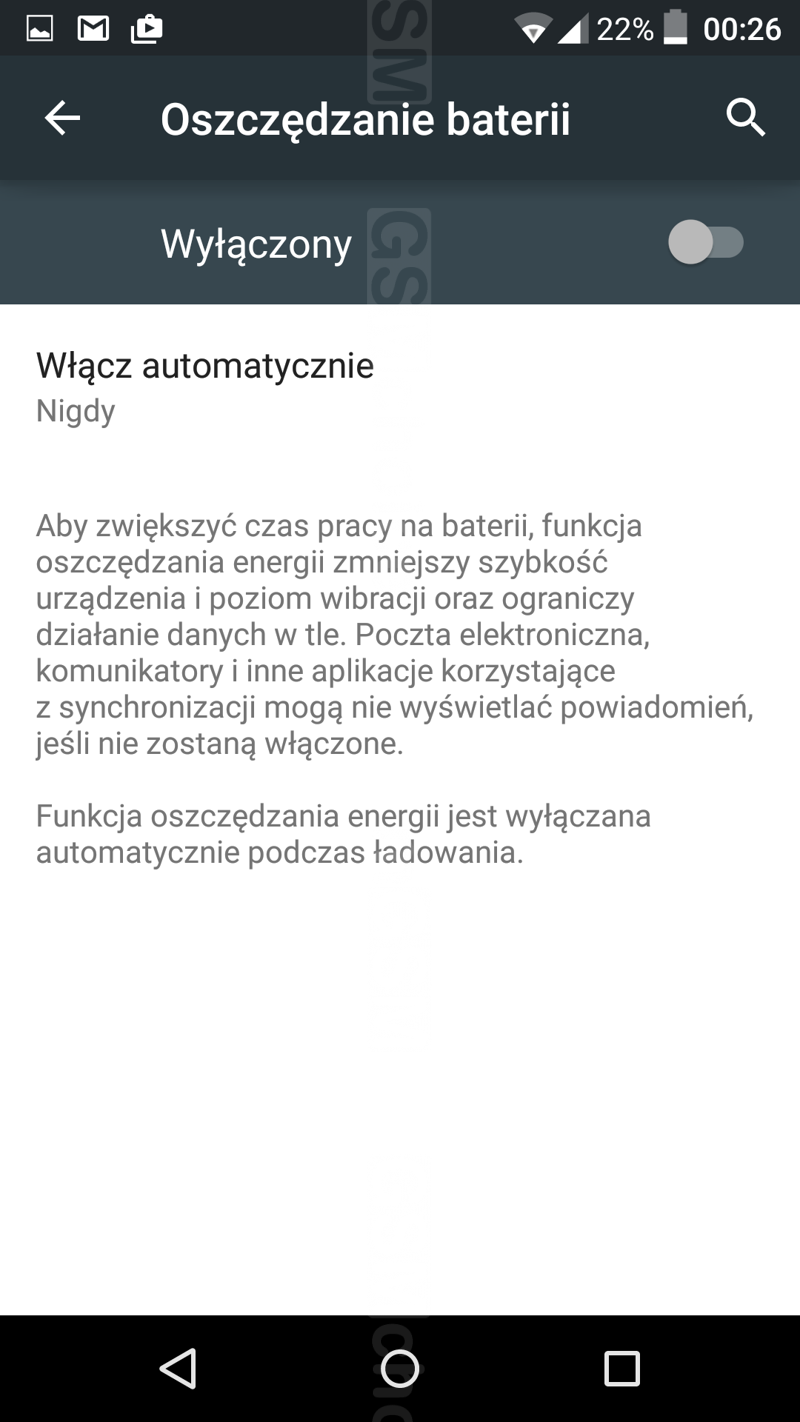This screenshot has width=800, height=1422.
Task: Open recent apps from navigation bar
Action: (621, 1368)
